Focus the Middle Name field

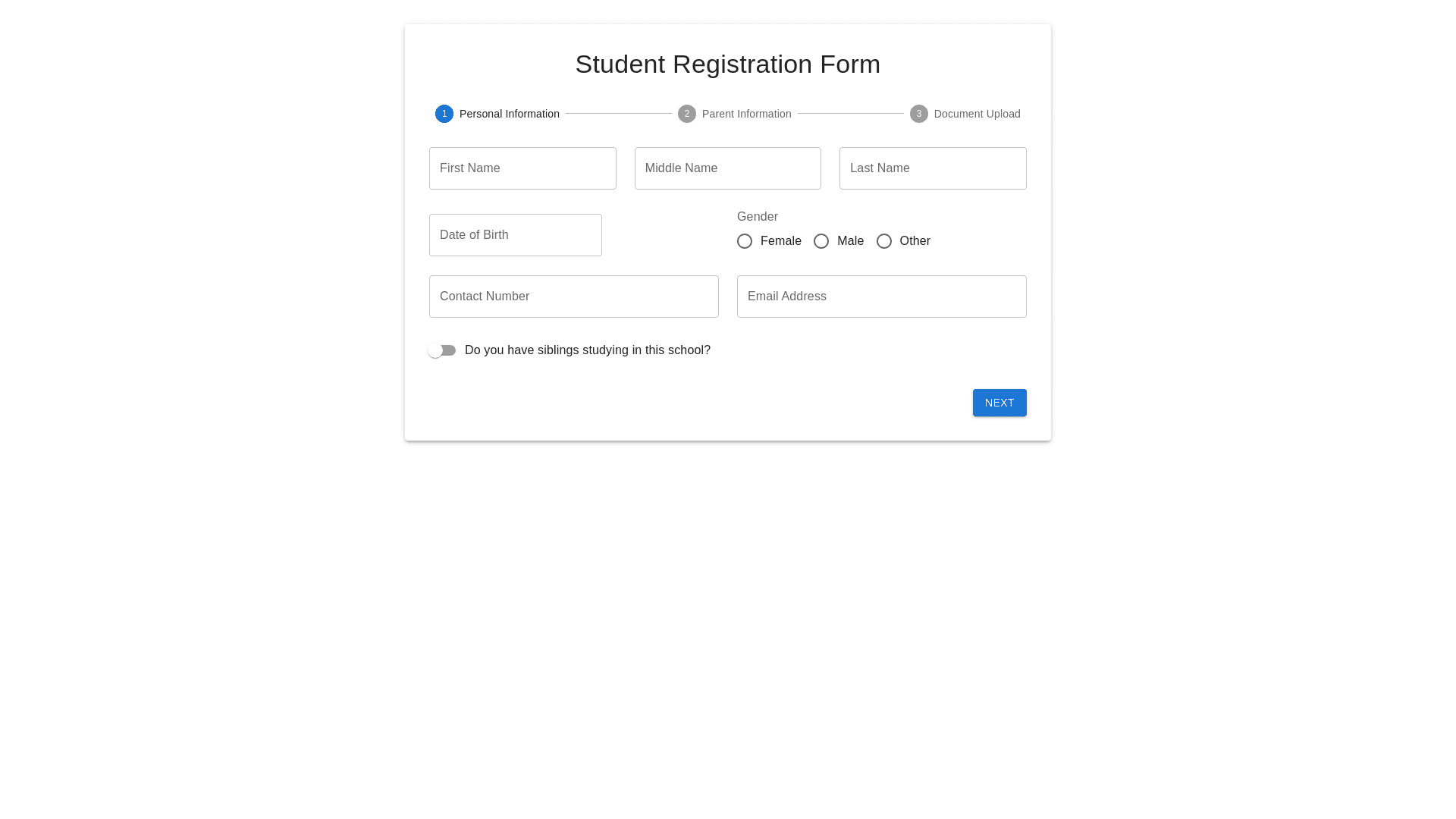727,168
